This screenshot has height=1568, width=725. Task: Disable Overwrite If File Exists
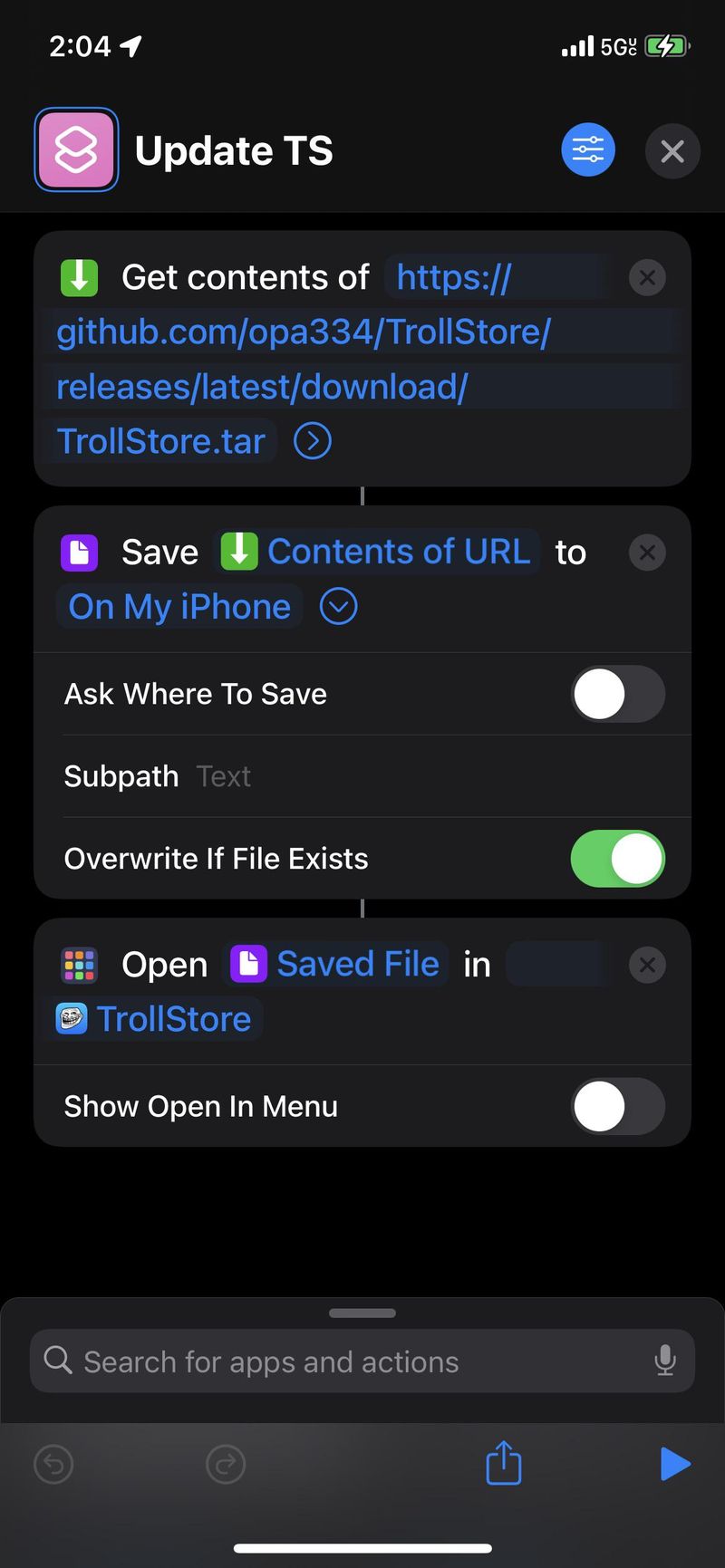(618, 859)
